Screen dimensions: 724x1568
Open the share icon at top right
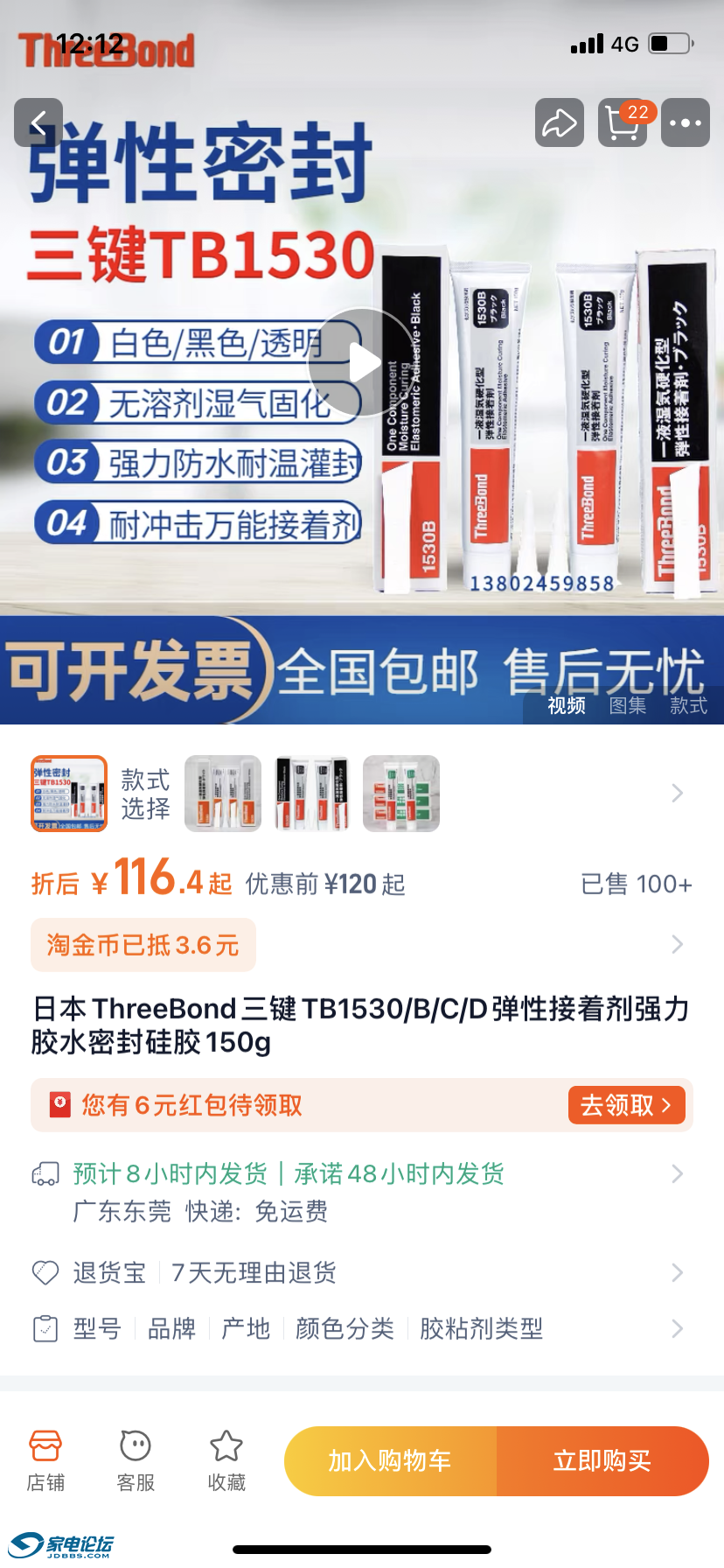pos(559,122)
